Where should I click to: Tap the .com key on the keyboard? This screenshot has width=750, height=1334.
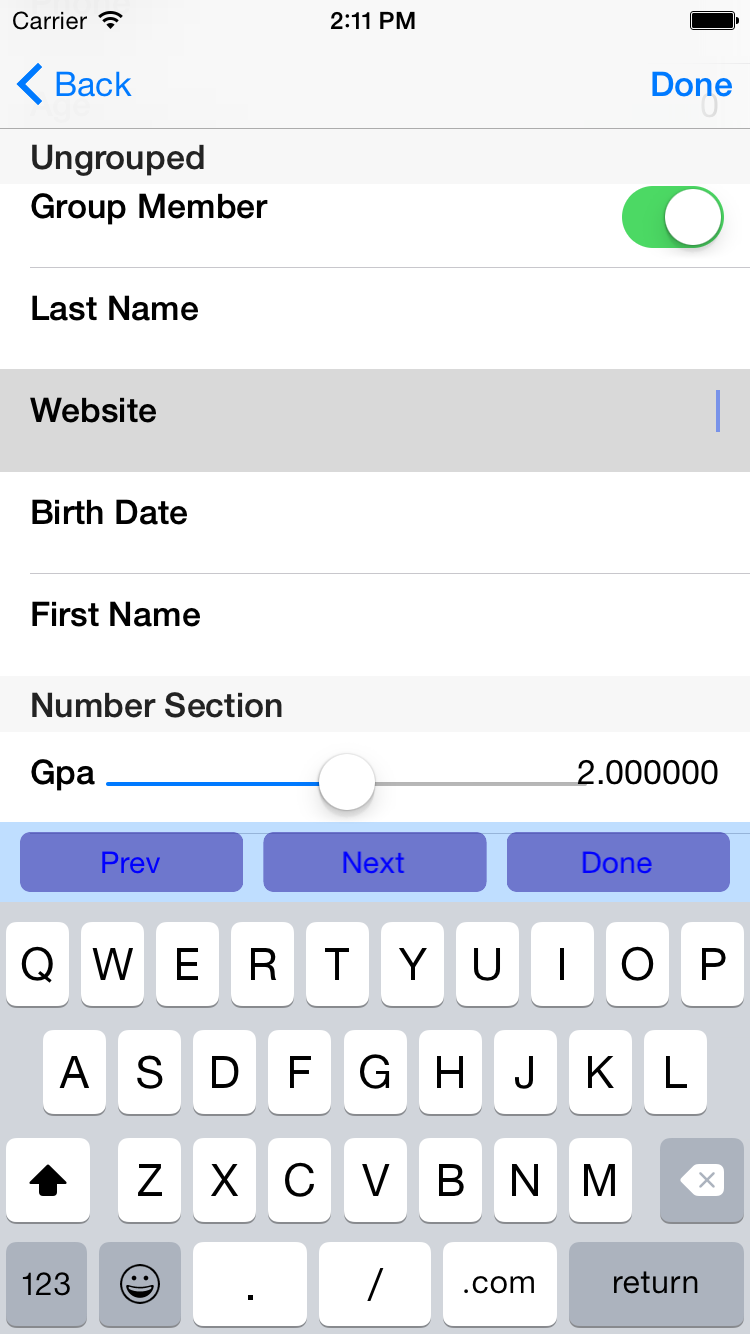pyautogui.click(x=499, y=1283)
